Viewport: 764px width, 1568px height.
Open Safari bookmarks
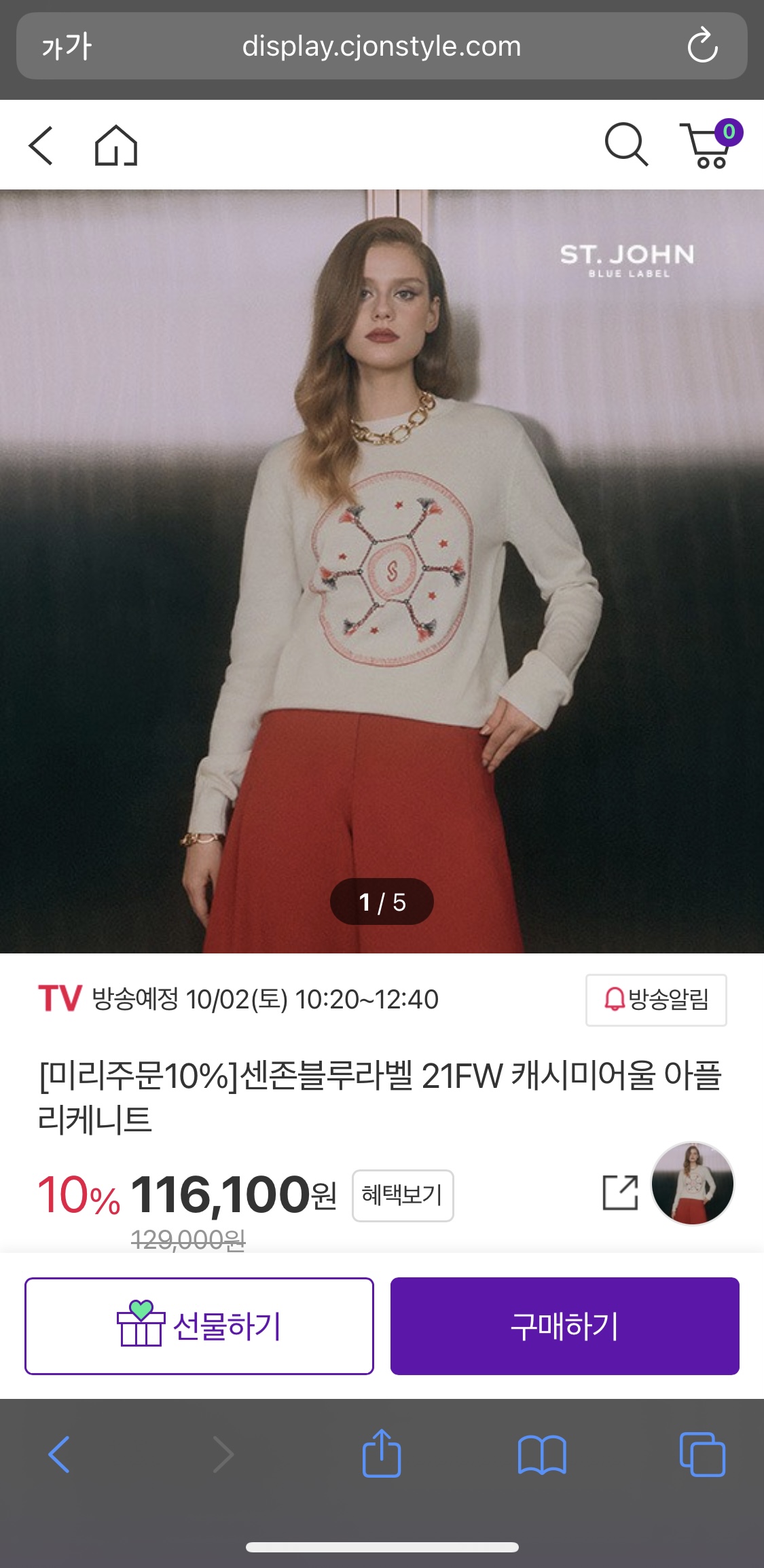pyautogui.click(x=541, y=1454)
